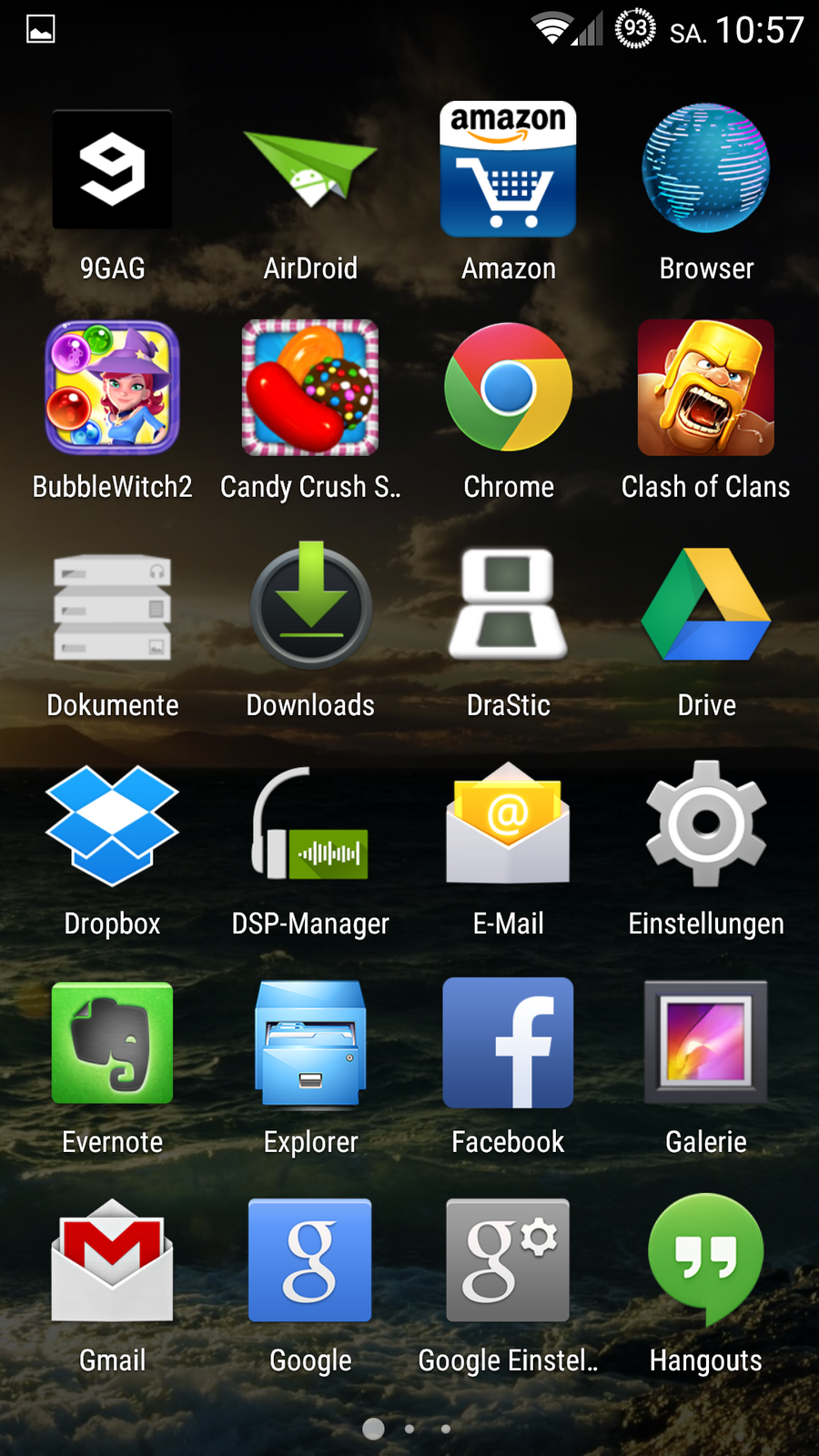The height and width of the screenshot is (1456, 819).
Task: Open Google Drive
Action: click(706, 607)
